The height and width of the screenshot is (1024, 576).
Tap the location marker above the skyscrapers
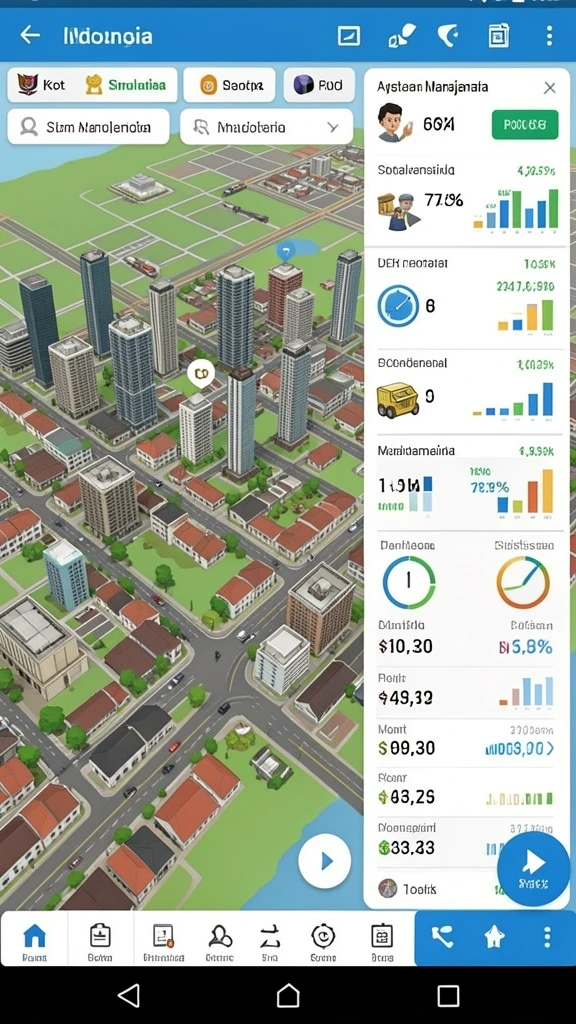285,251
